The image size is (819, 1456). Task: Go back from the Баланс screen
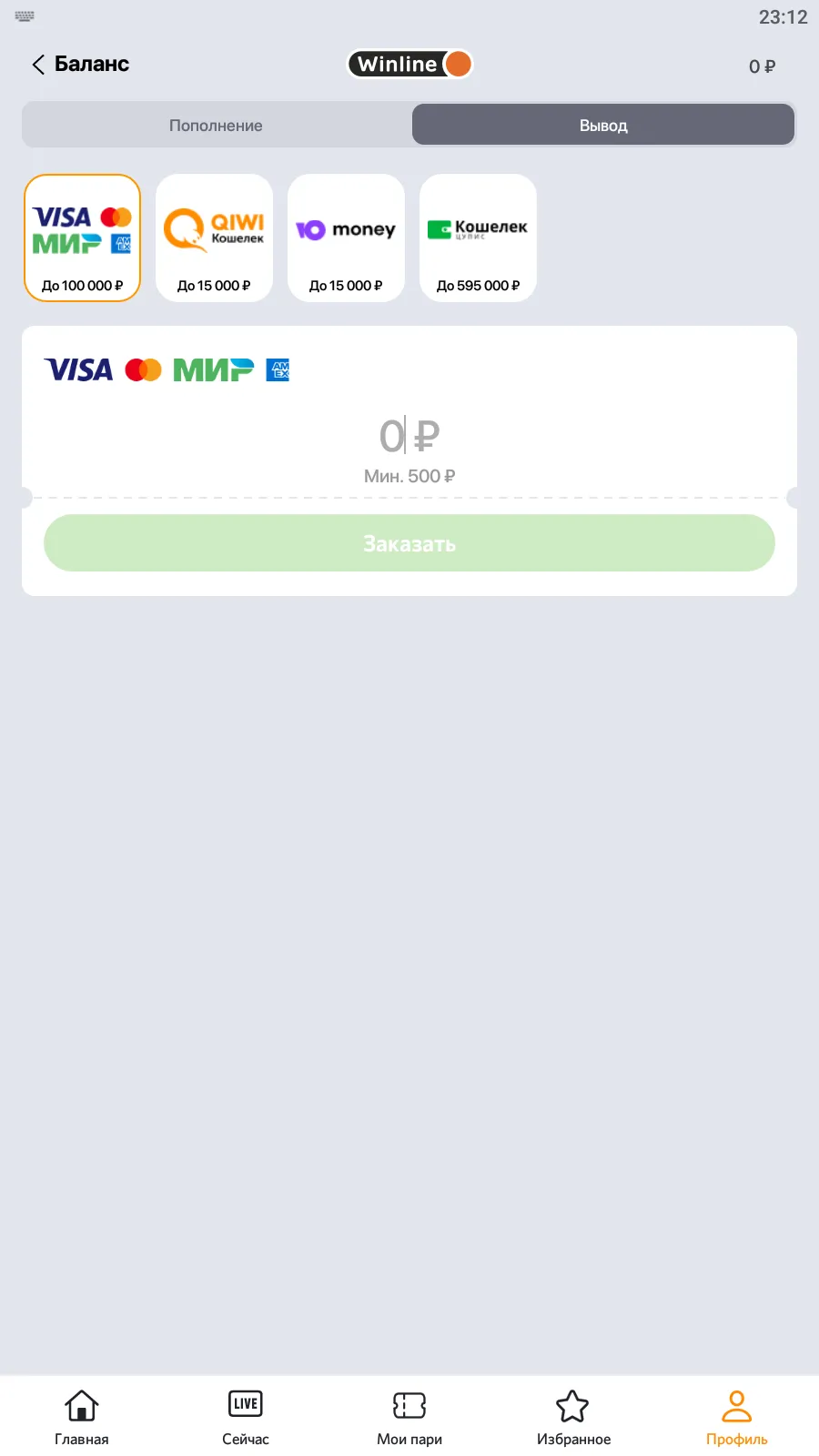[38, 65]
